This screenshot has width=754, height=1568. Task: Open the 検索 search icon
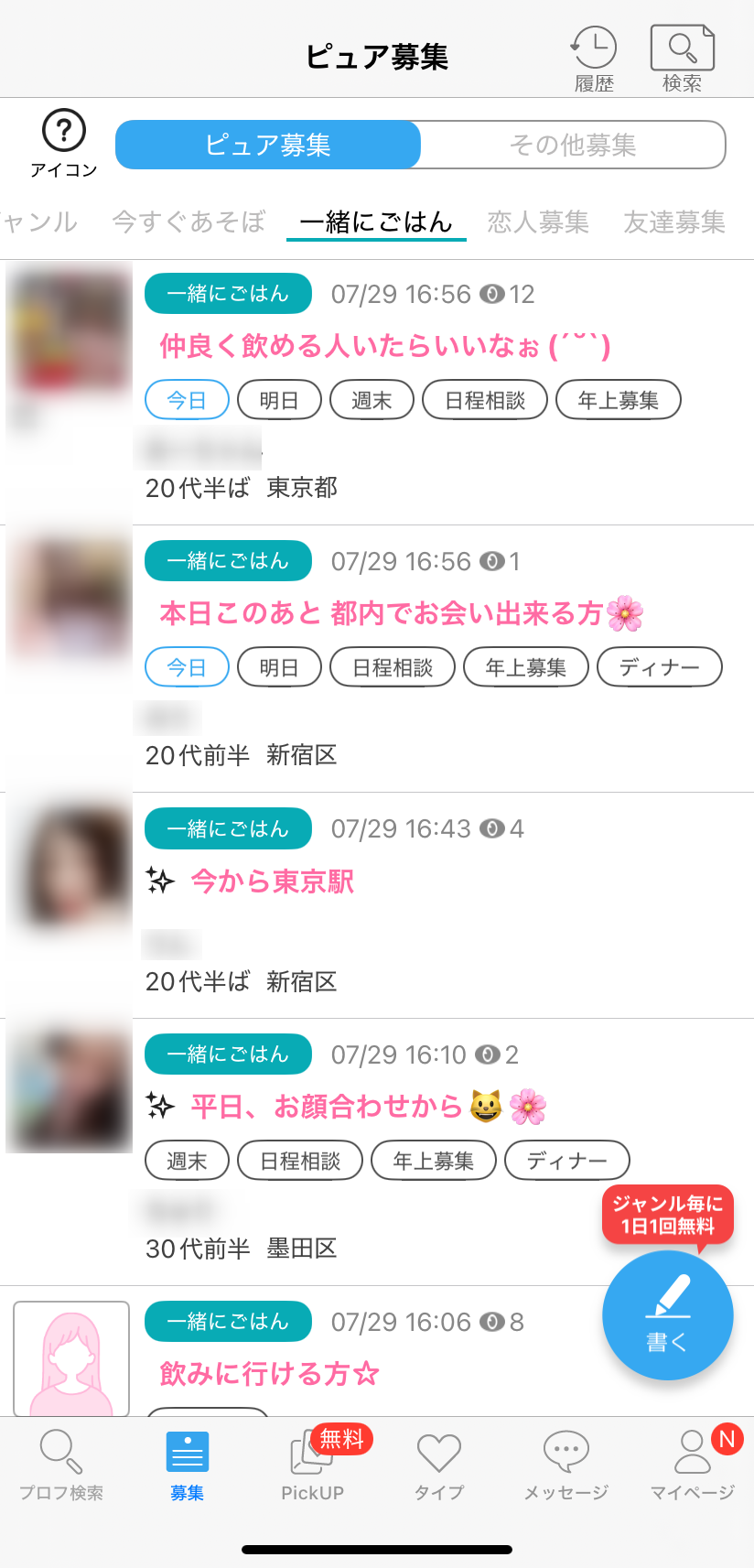[x=682, y=58]
